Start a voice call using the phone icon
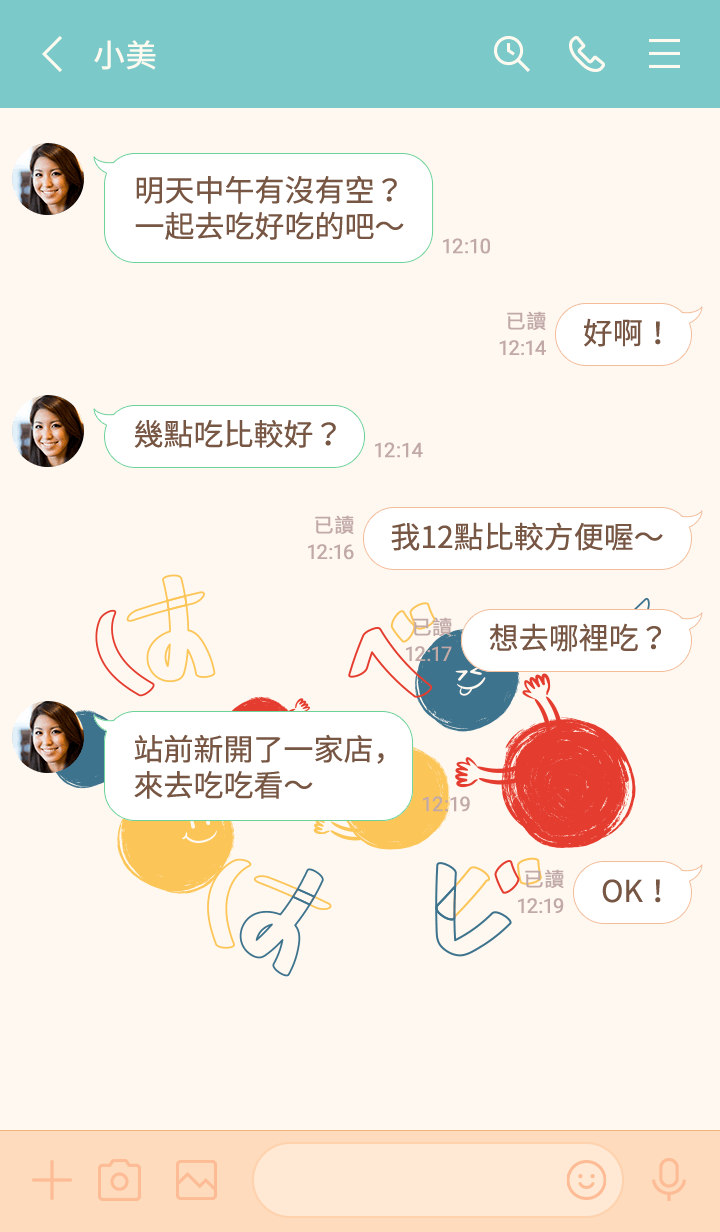This screenshot has height=1232, width=720. pos(589,54)
